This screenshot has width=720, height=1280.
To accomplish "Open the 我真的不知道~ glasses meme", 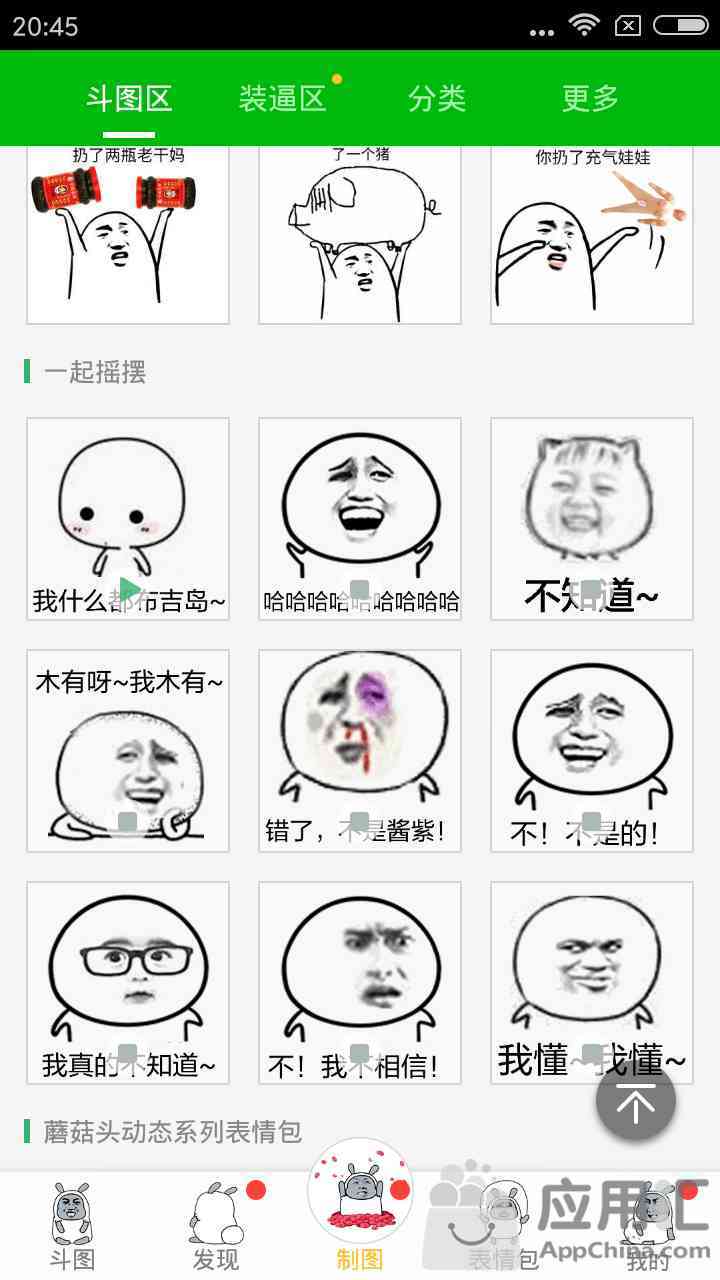I will (x=128, y=983).
